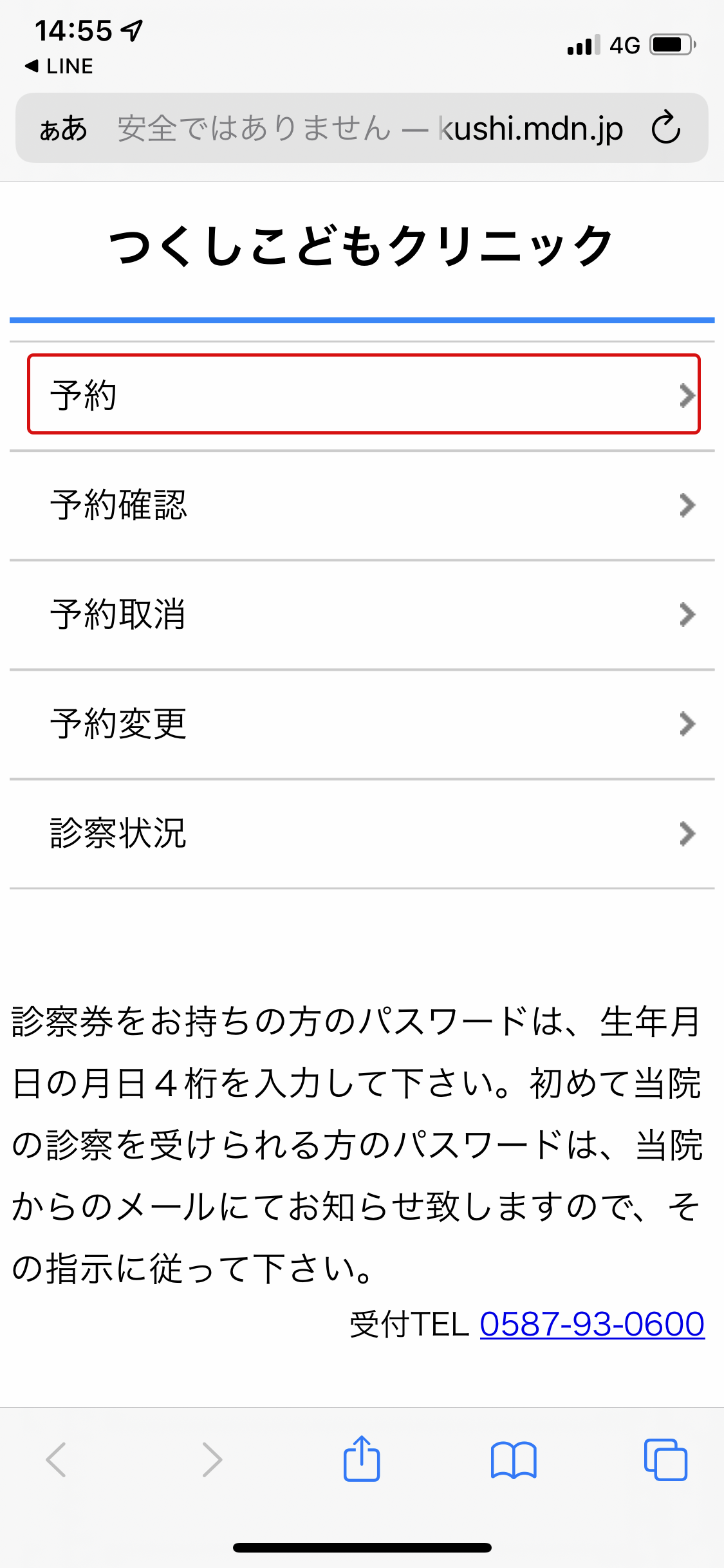Image resolution: width=724 pixels, height=1568 pixels.
Task: Open the 予約 reservation row
Action: coord(363,395)
